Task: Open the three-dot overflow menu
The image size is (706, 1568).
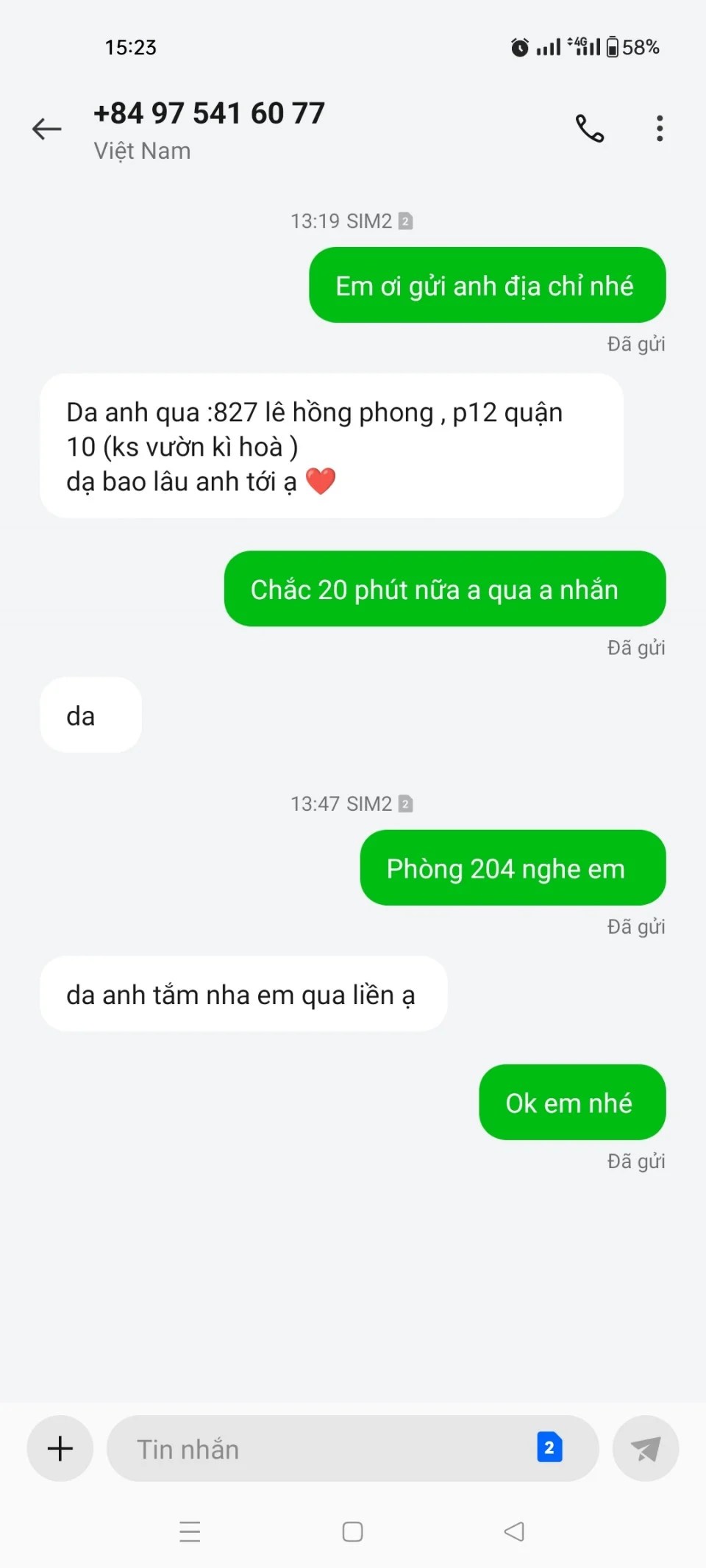Action: pos(660,129)
